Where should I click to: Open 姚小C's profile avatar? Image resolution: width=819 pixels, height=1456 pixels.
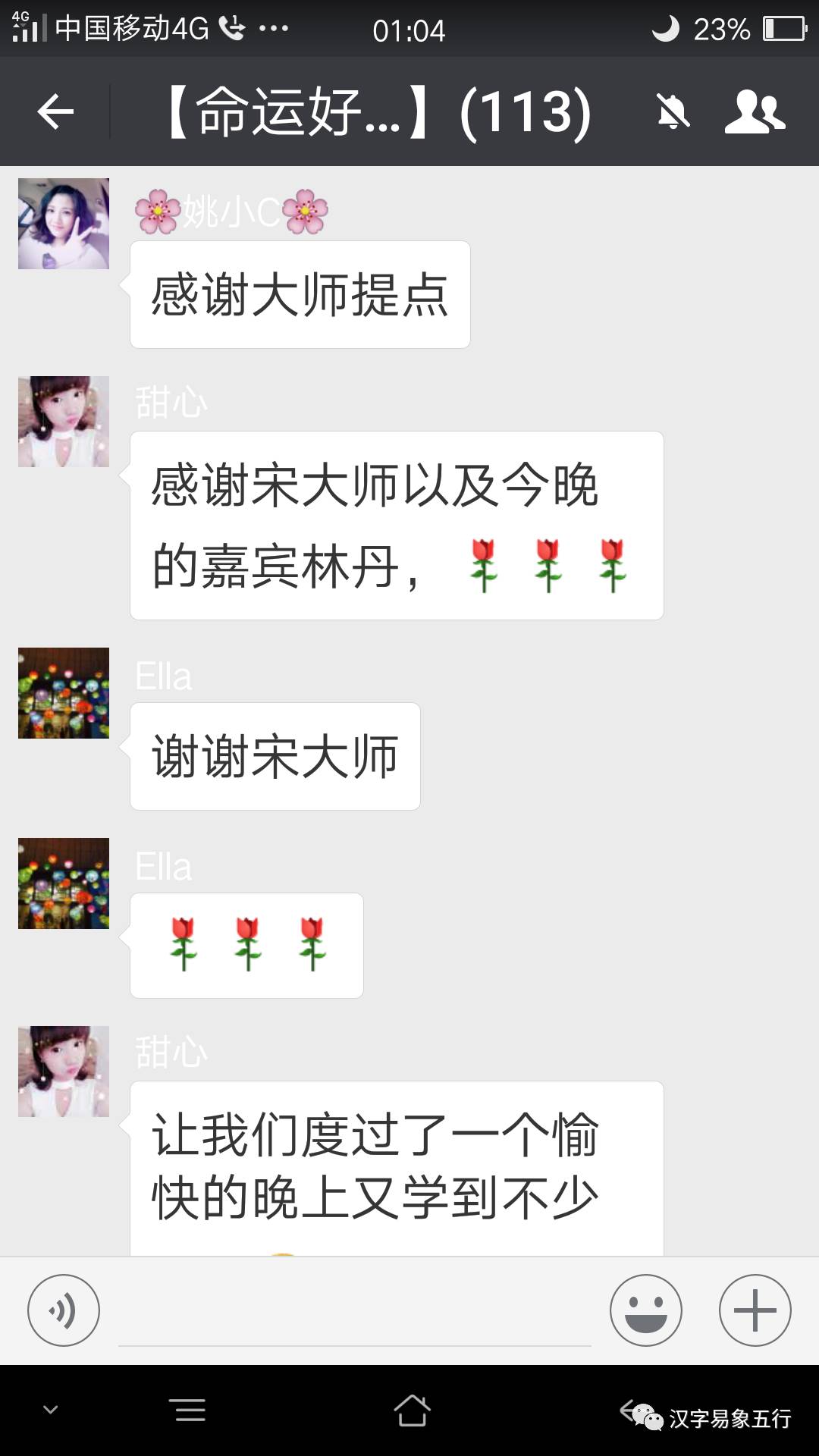[x=64, y=224]
